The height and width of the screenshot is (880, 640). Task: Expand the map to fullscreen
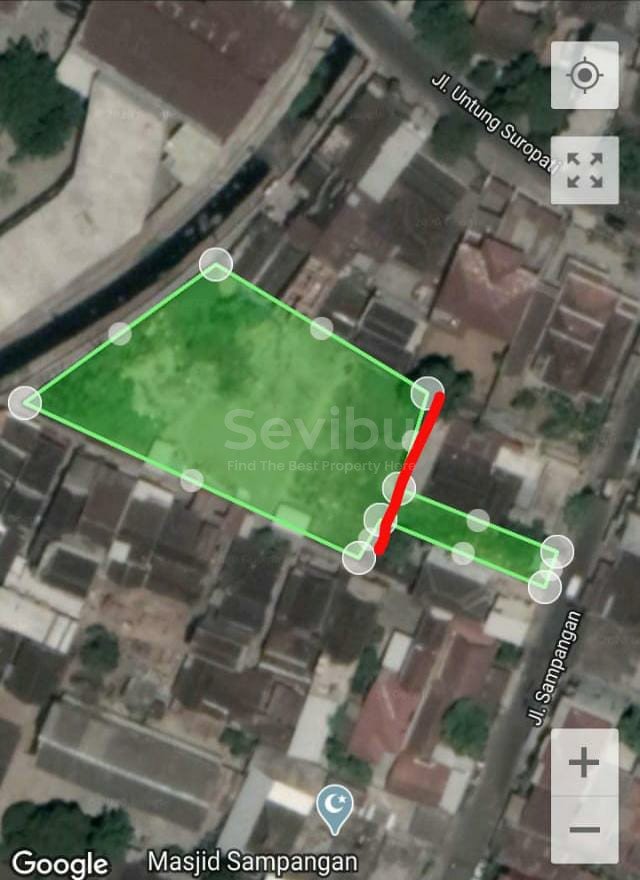coord(585,170)
